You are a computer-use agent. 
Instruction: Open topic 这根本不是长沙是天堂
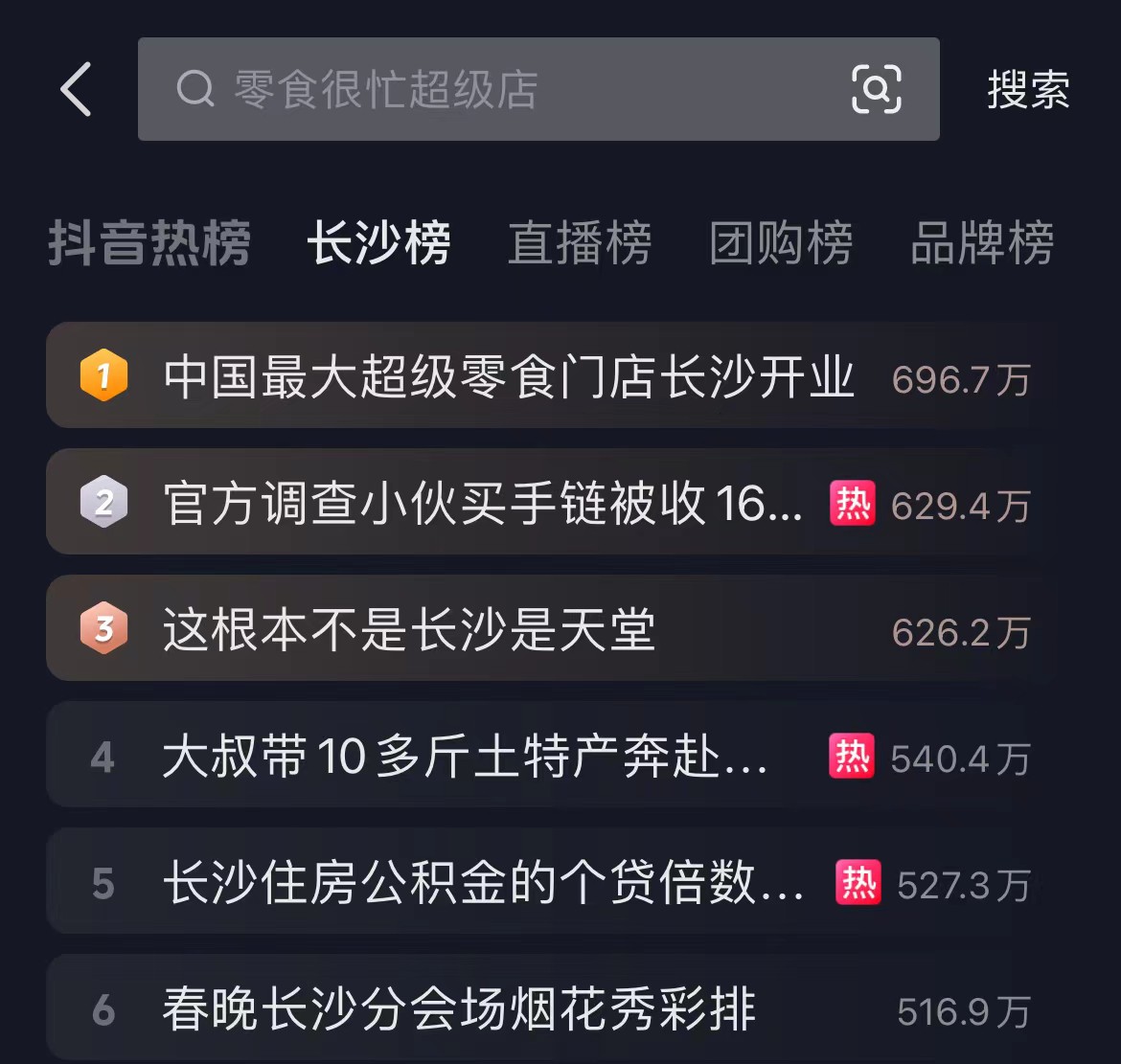pyautogui.click(x=409, y=630)
